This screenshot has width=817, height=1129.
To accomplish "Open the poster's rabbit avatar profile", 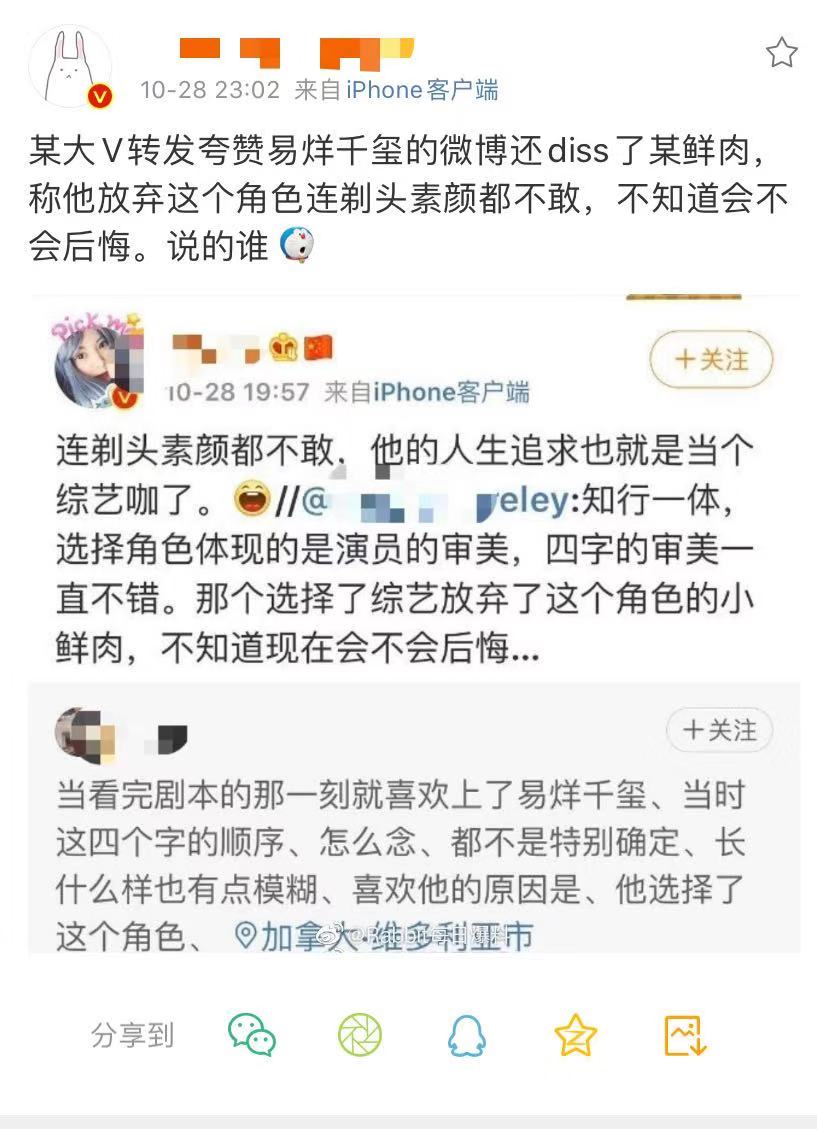I will (70, 67).
